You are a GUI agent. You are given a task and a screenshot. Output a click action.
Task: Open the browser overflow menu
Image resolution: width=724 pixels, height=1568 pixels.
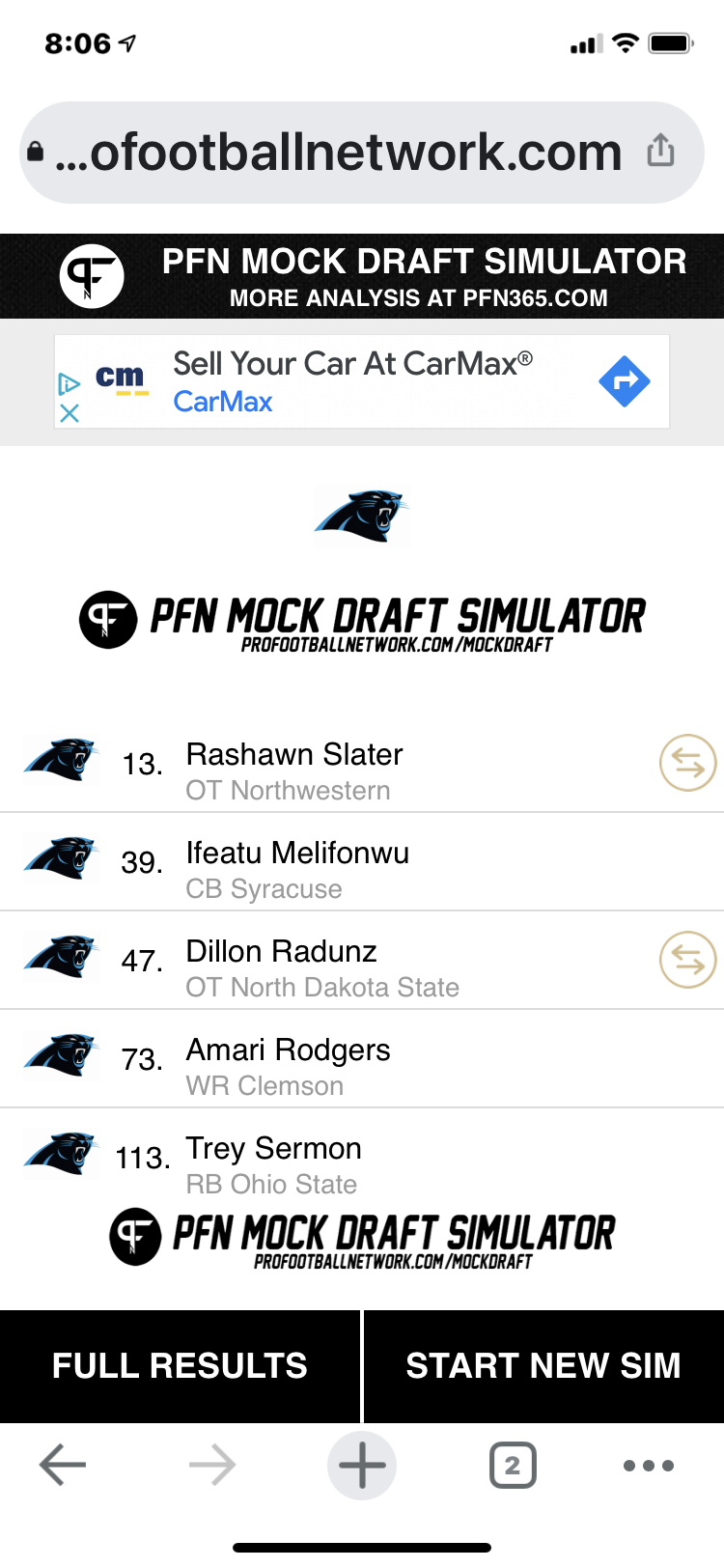(x=649, y=1465)
